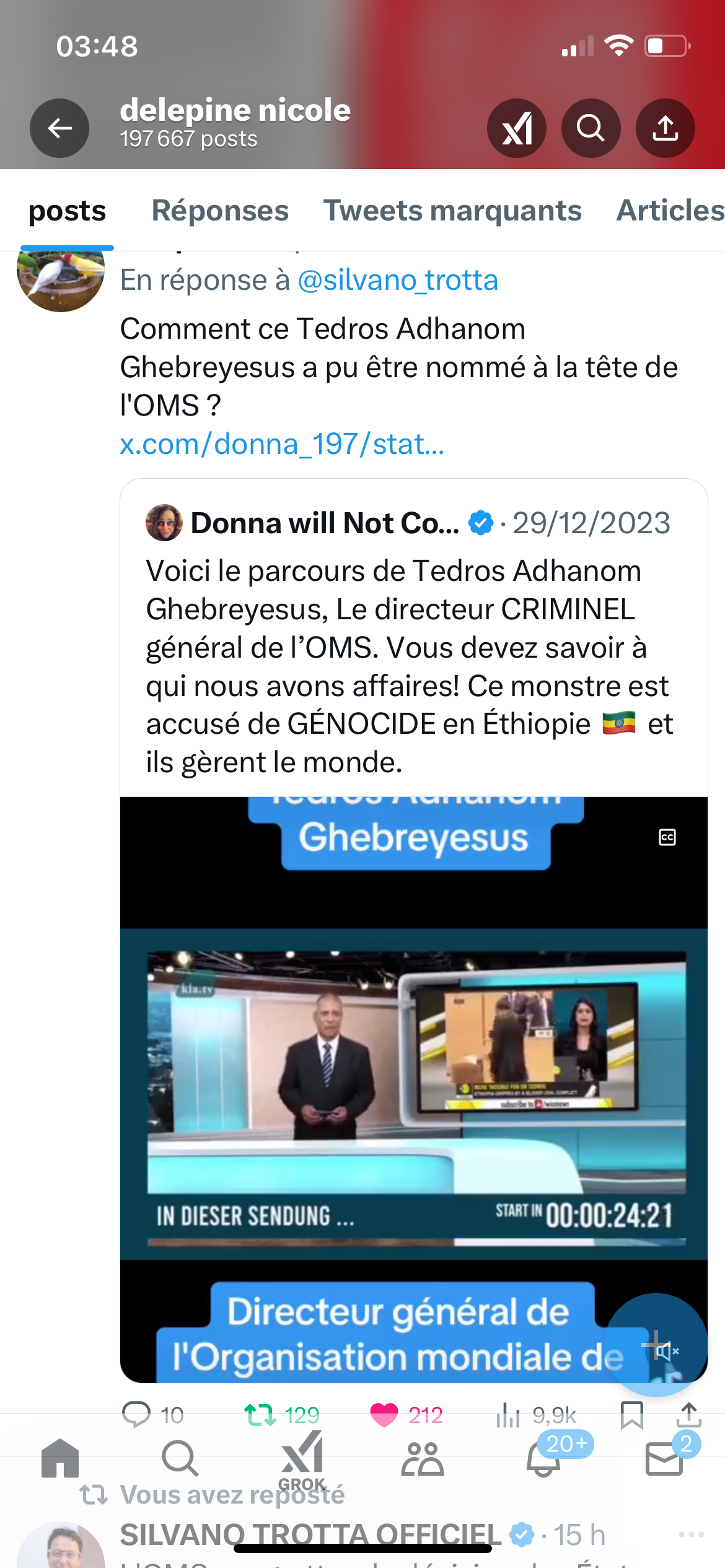Open the Articles tab

(x=669, y=211)
